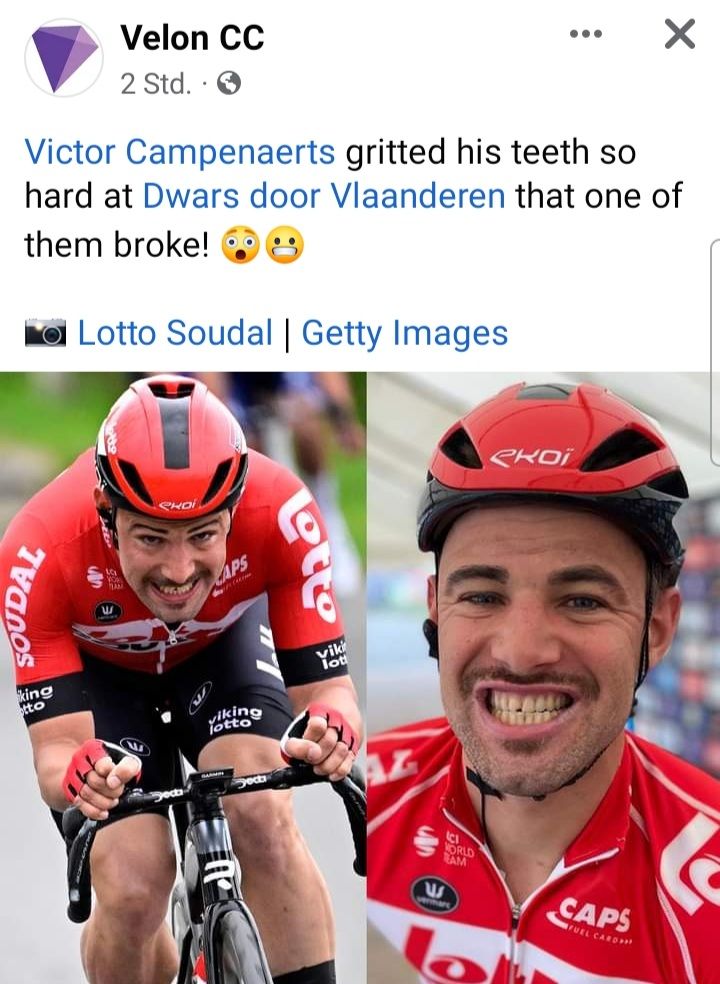The width and height of the screenshot is (720, 984).
Task: Dismiss the Velon CC post
Action: click(x=679, y=35)
